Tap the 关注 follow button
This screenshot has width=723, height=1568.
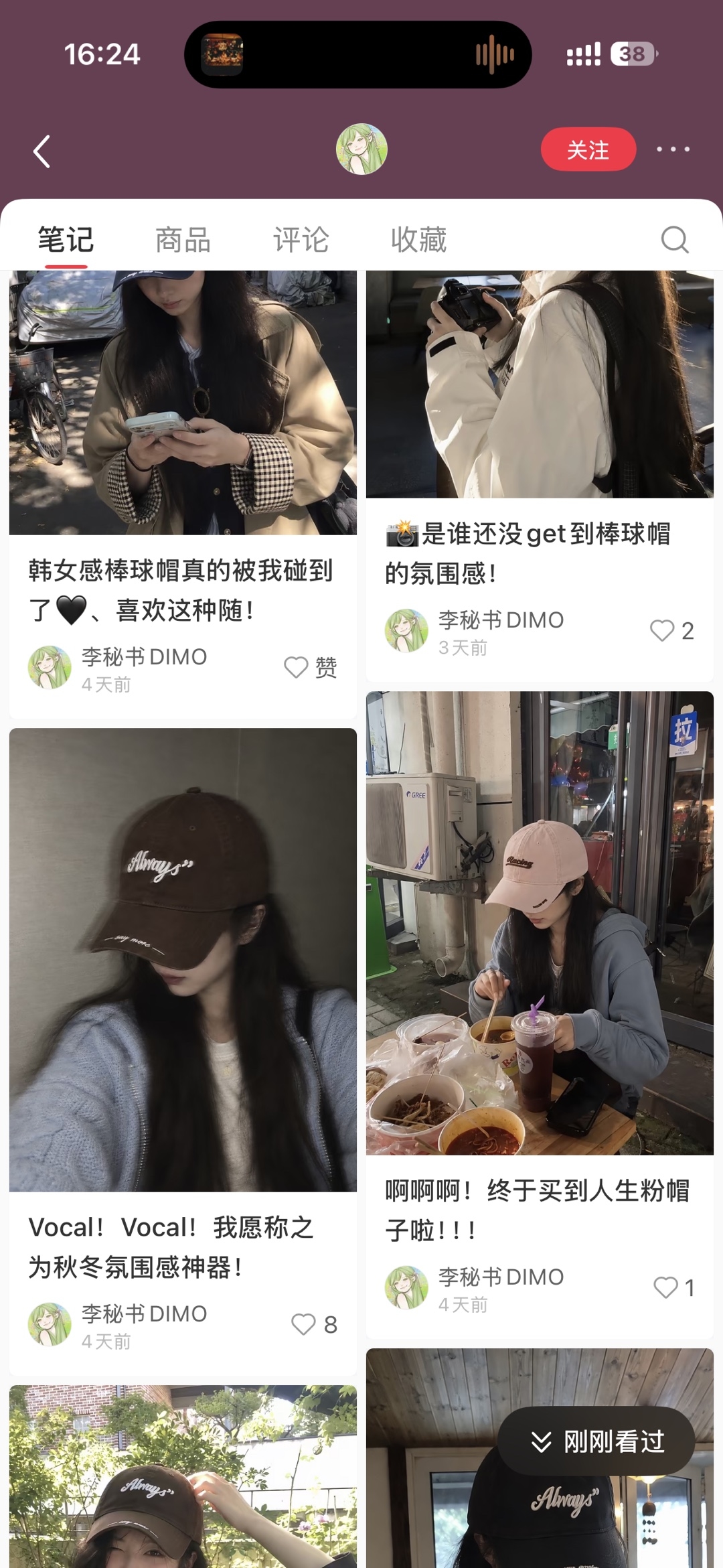click(588, 149)
